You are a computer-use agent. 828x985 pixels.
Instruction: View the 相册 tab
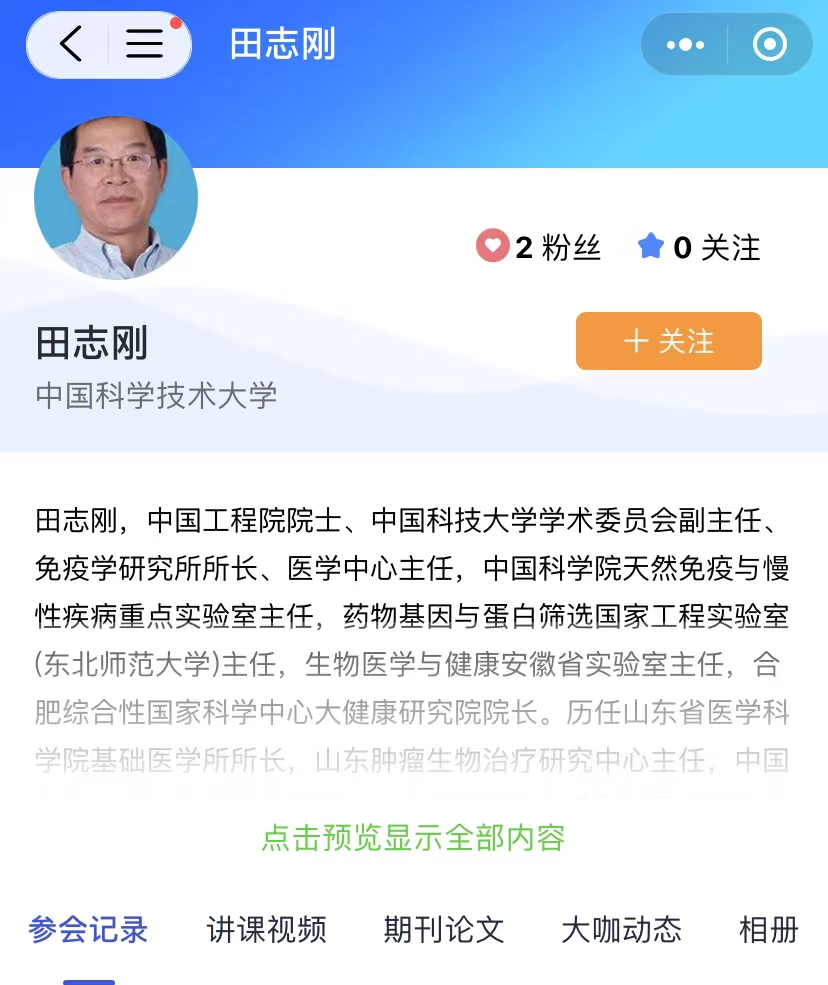pyautogui.click(x=768, y=930)
